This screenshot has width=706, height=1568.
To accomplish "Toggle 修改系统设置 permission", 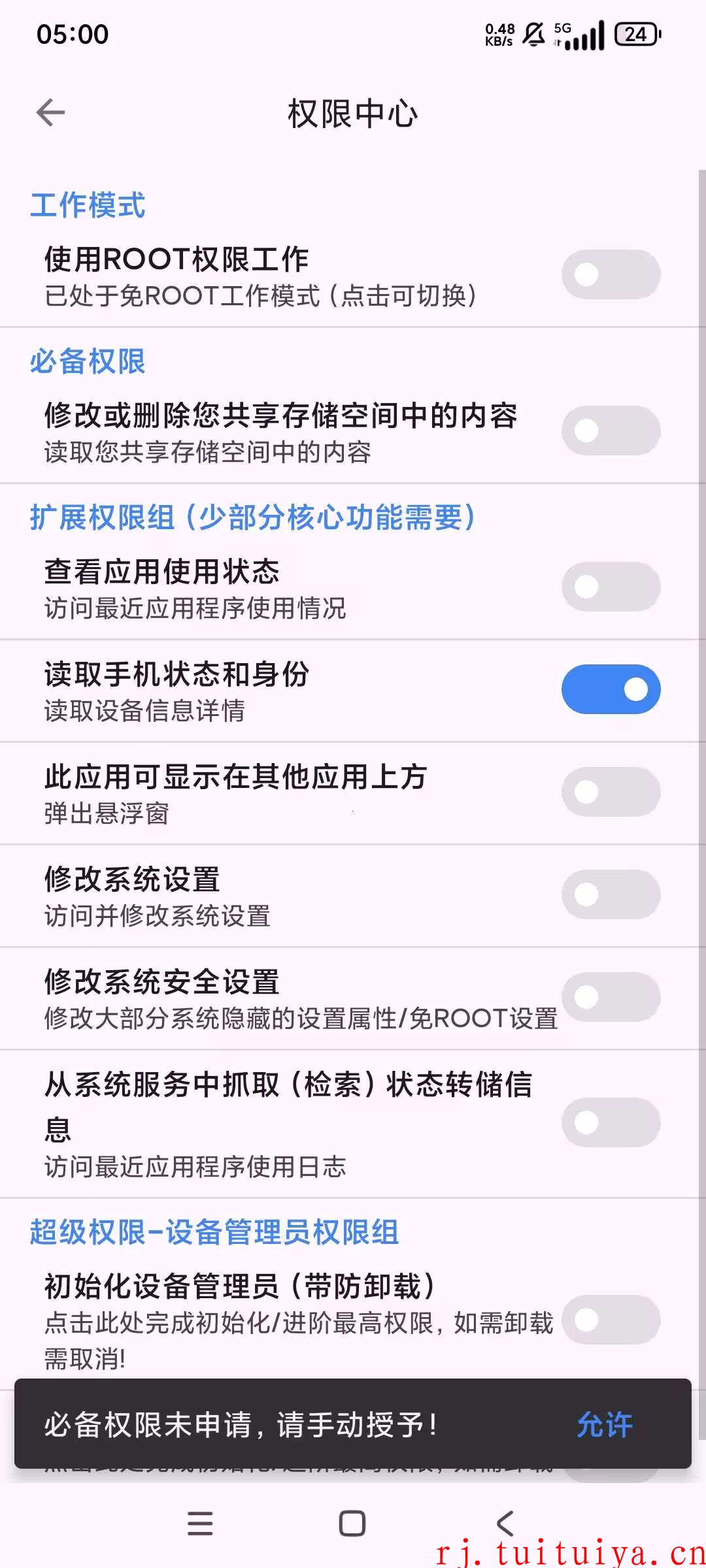I will (x=611, y=894).
